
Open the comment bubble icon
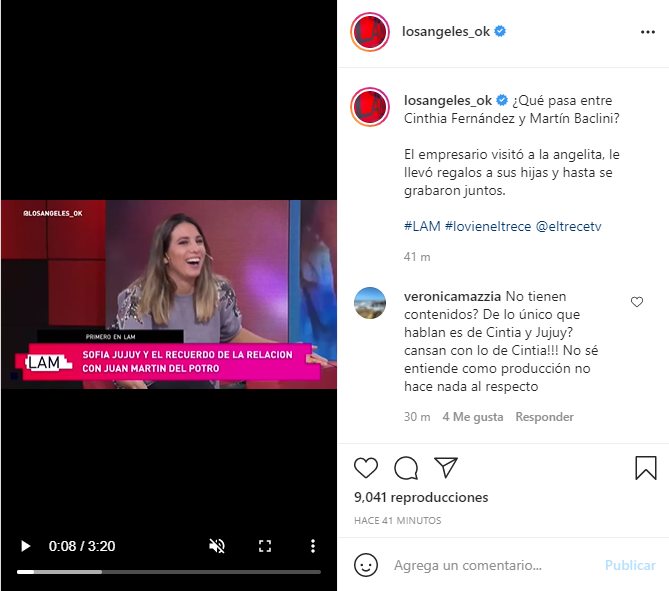tap(406, 467)
